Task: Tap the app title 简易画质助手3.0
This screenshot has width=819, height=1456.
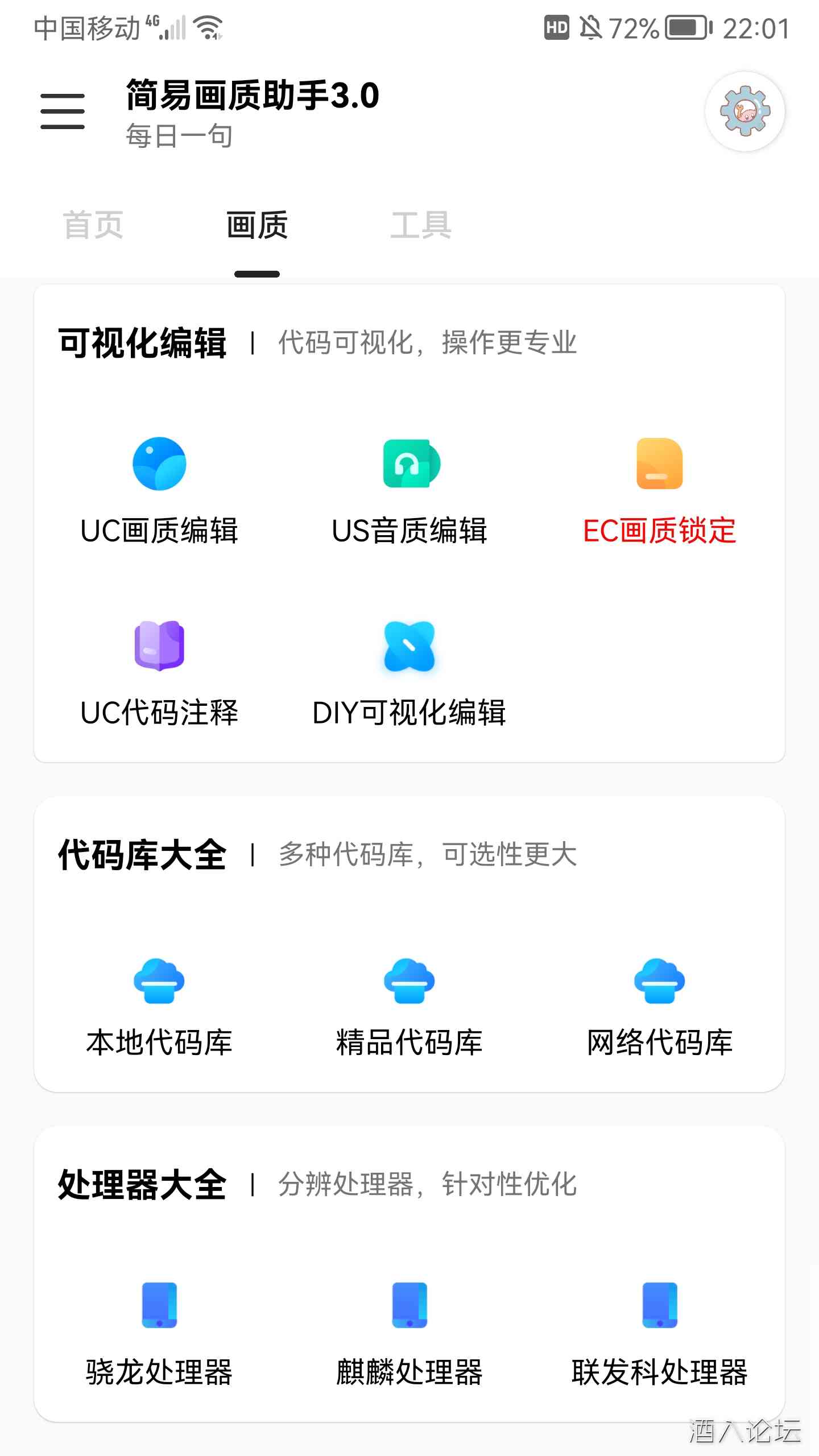Action: (250, 96)
